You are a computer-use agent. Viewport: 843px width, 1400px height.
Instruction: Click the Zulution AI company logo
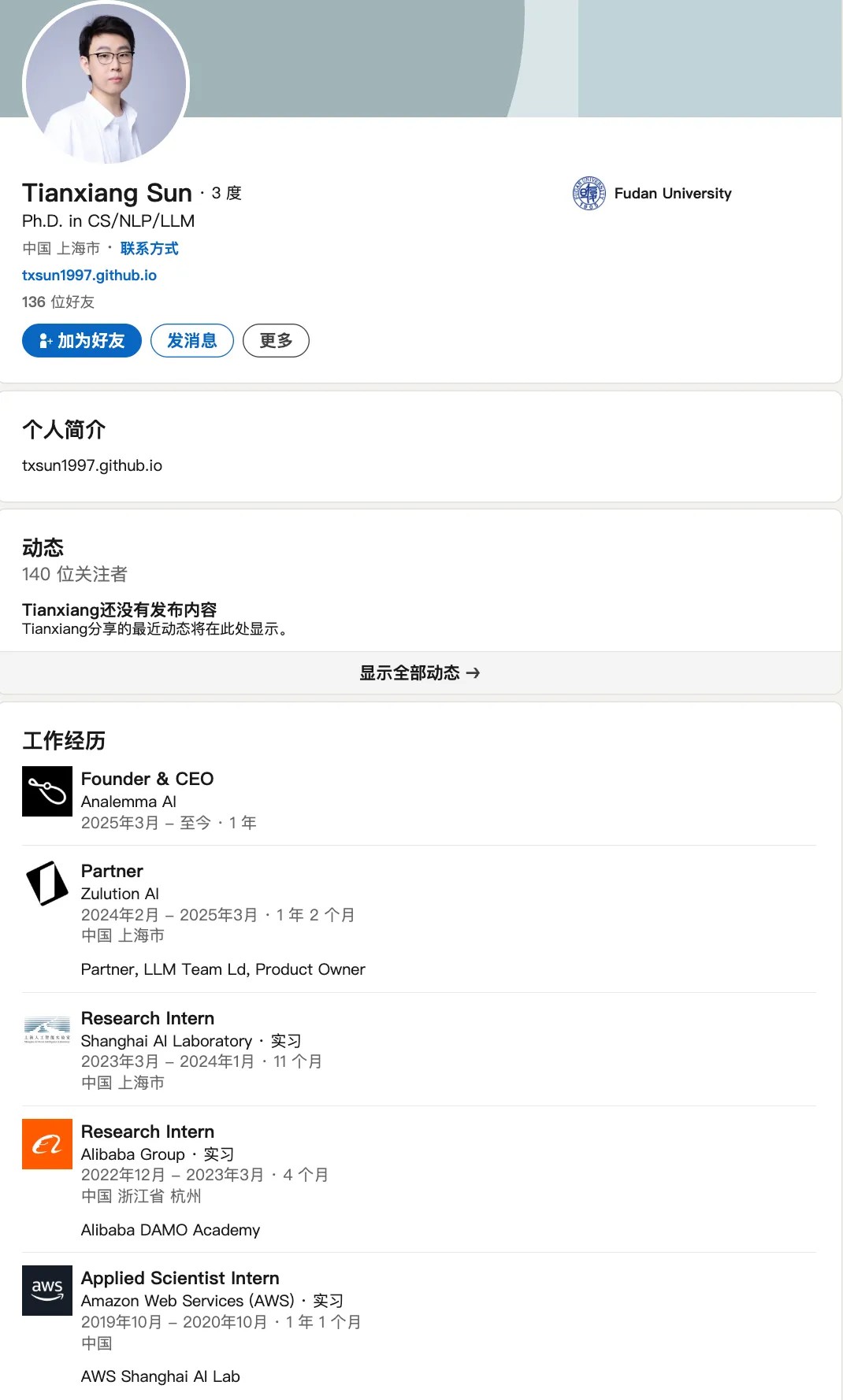tap(47, 883)
